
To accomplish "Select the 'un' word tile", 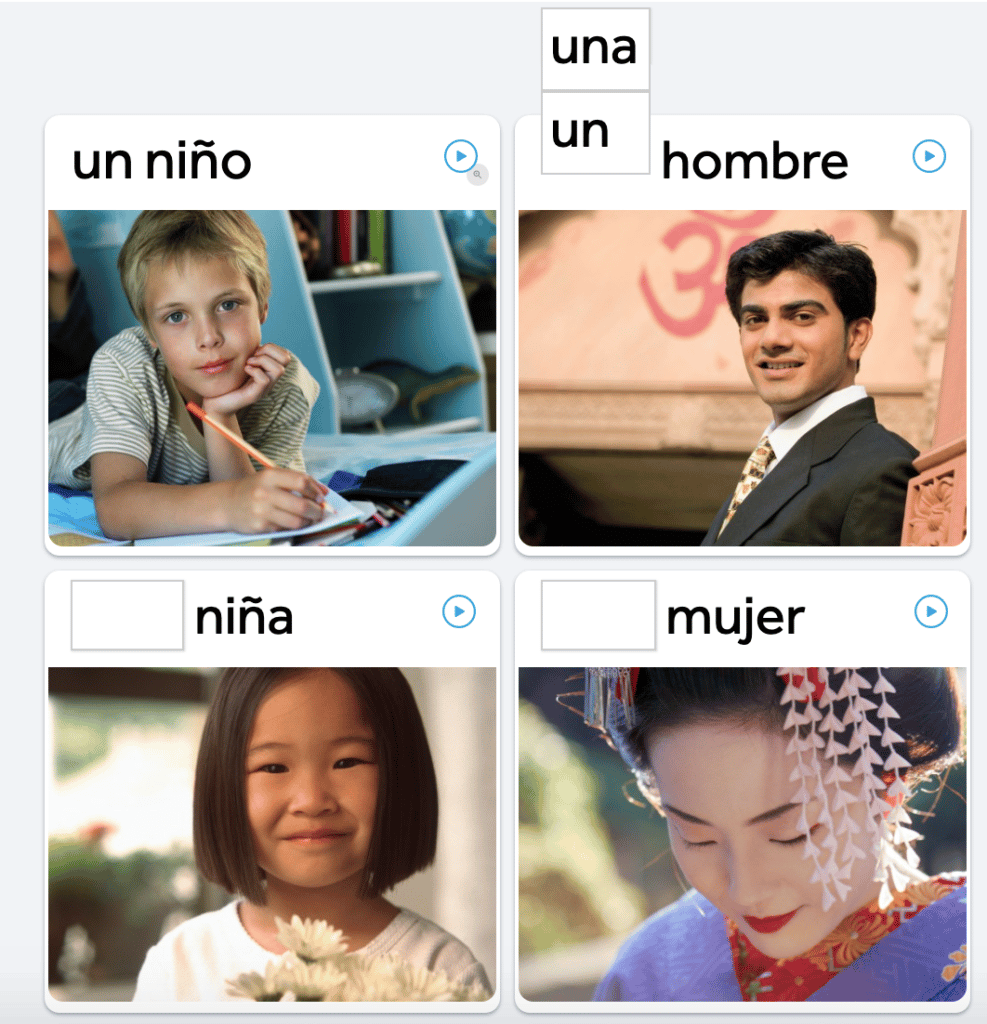I will coord(595,133).
